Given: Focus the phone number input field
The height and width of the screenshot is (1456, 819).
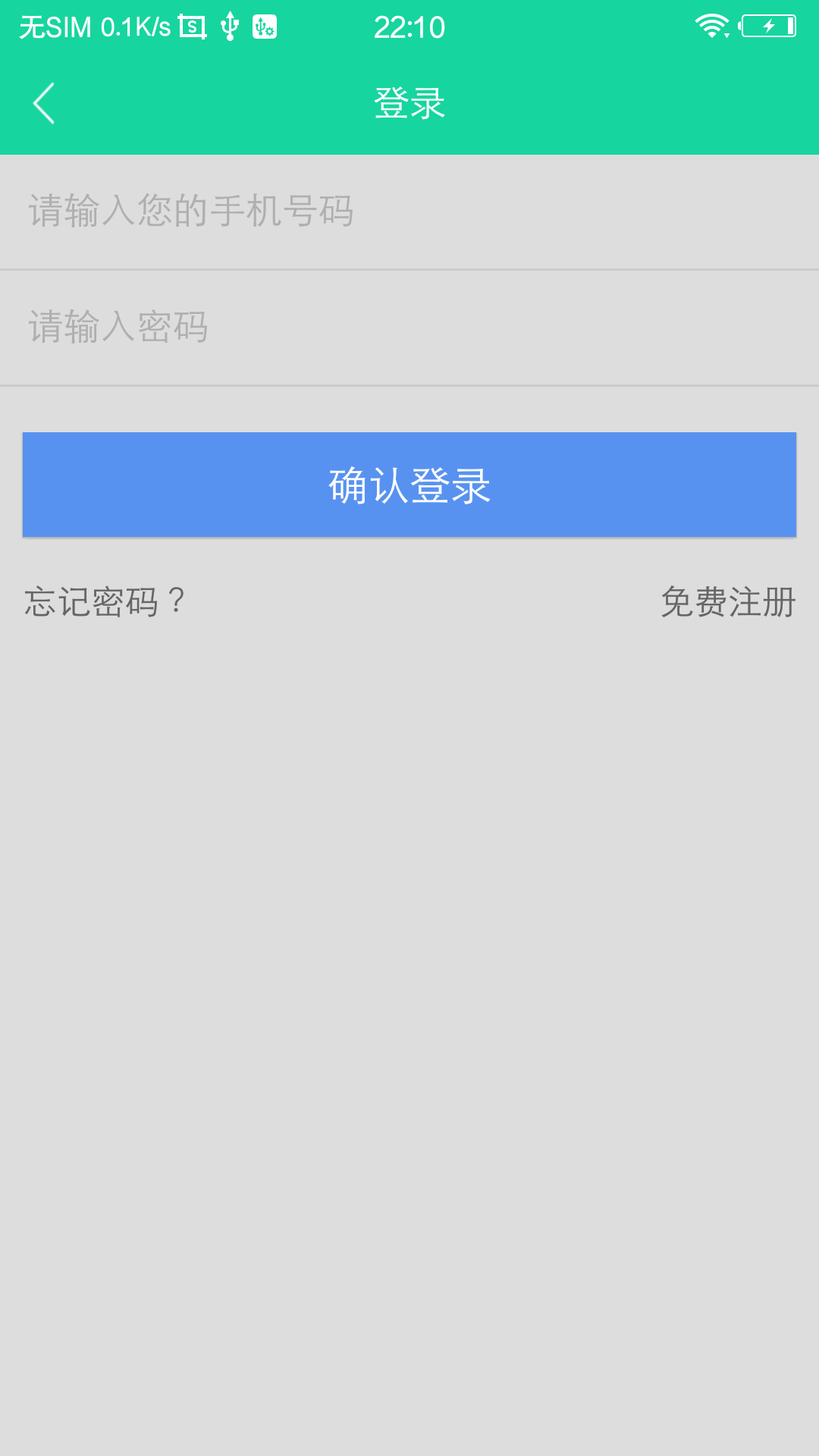Looking at the screenshot, I should pos(409,212).
